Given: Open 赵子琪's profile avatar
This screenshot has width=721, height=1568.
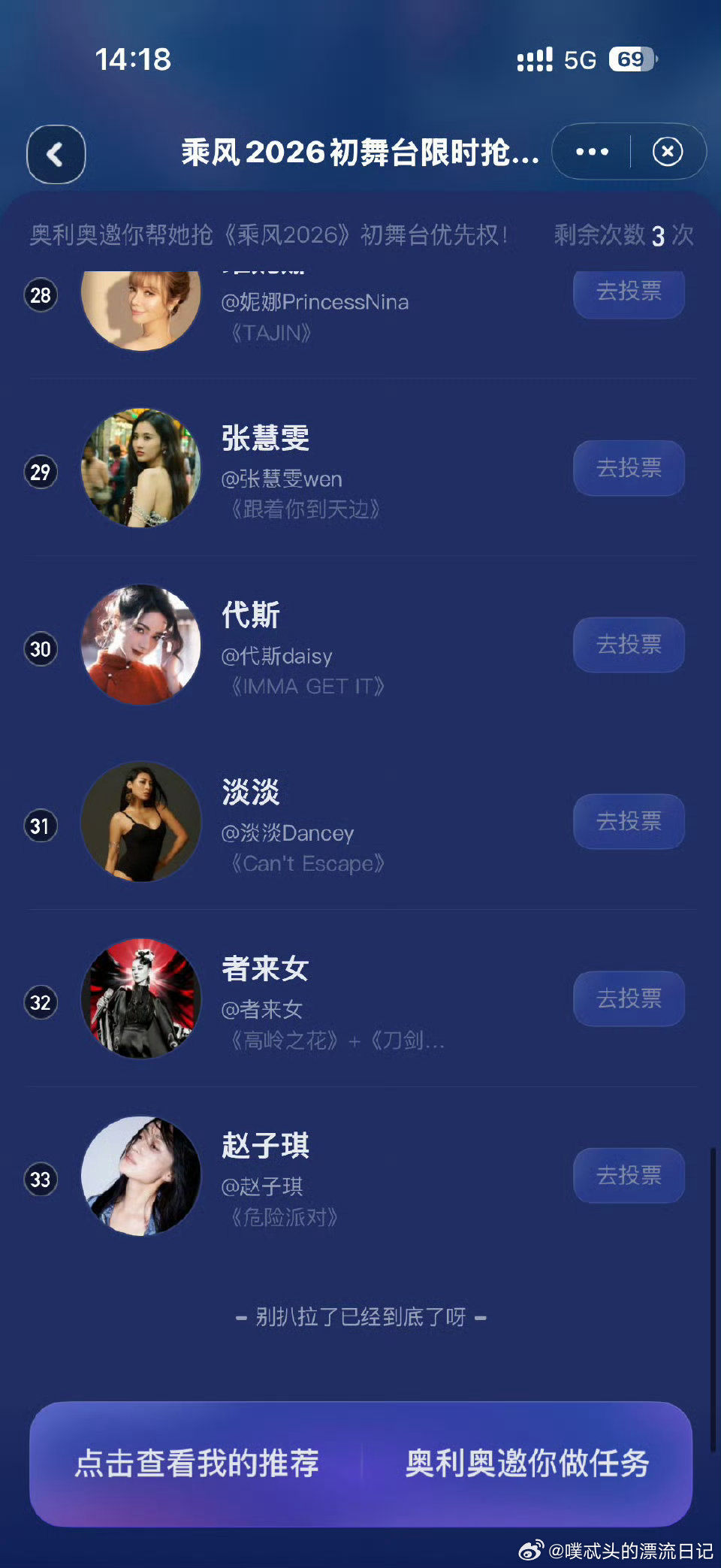Looking at the screenshot, I should pos(142,1177).
